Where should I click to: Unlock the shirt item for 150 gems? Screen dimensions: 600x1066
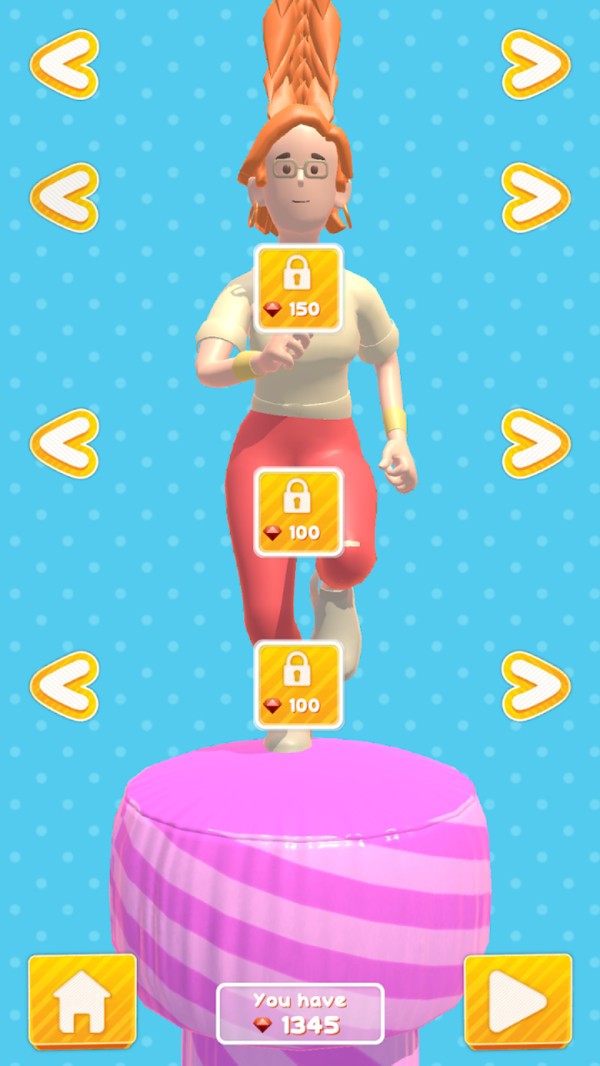click(x=299, y=289)
